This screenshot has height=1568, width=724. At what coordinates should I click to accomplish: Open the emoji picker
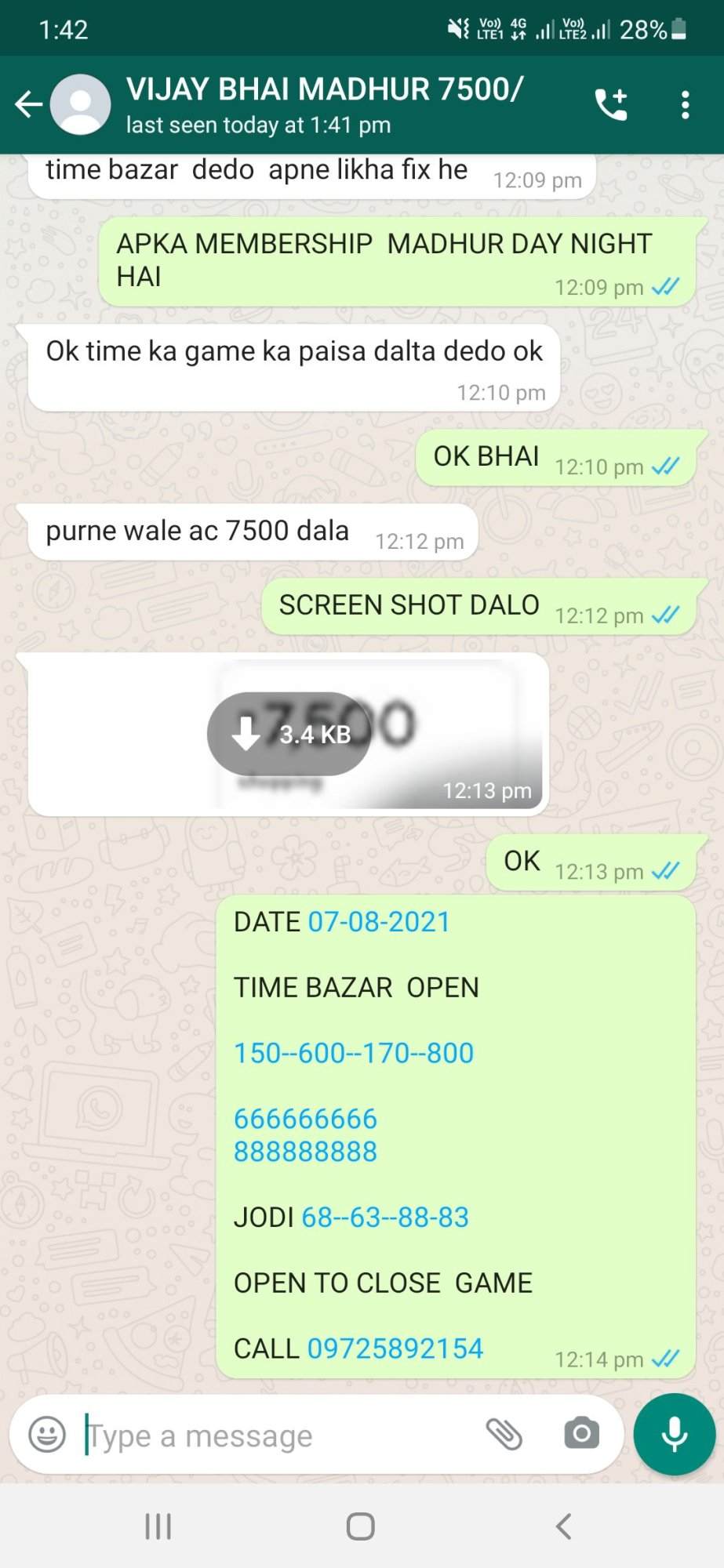pos(47,1435)
